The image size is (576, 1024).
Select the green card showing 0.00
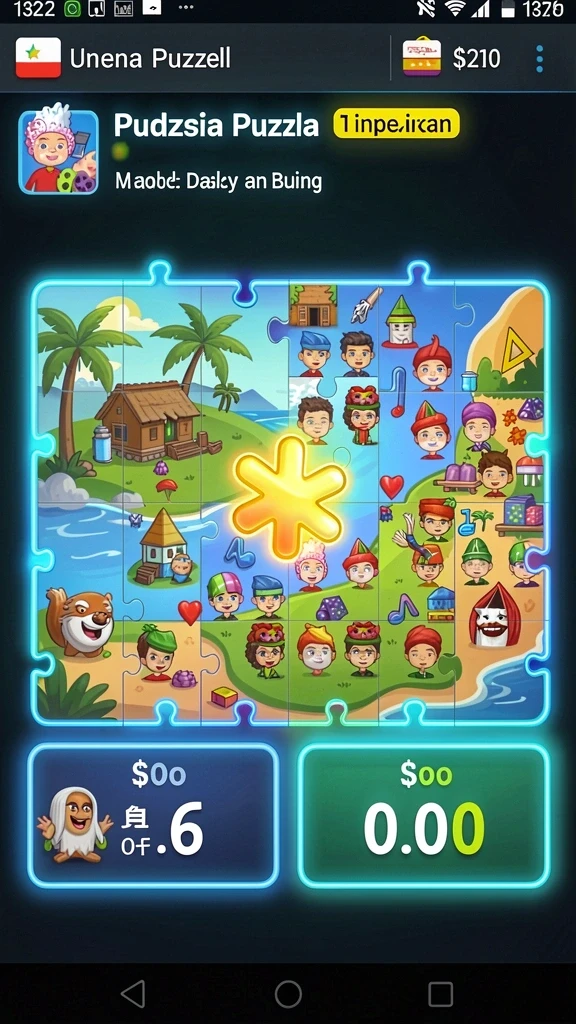pyautogui.click(x=424, y=816)
